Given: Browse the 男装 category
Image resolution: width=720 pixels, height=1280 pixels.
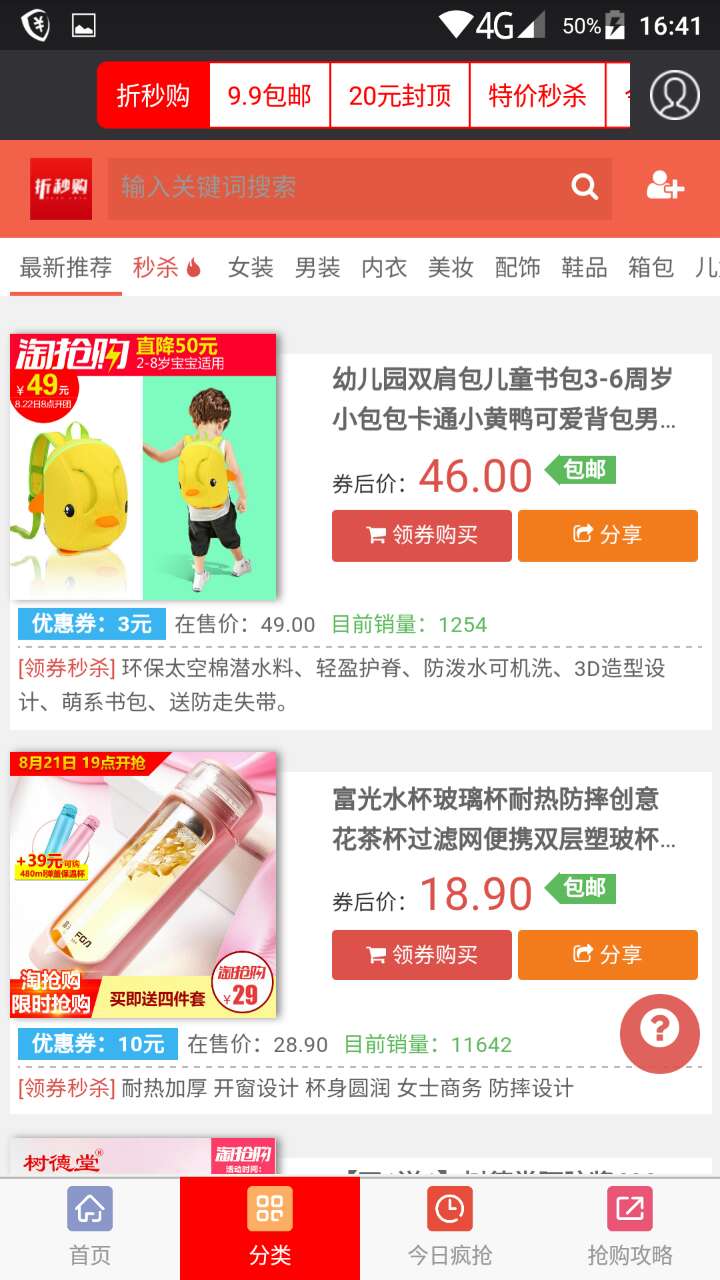Looking at the screenshot, I should coord(317,268).
